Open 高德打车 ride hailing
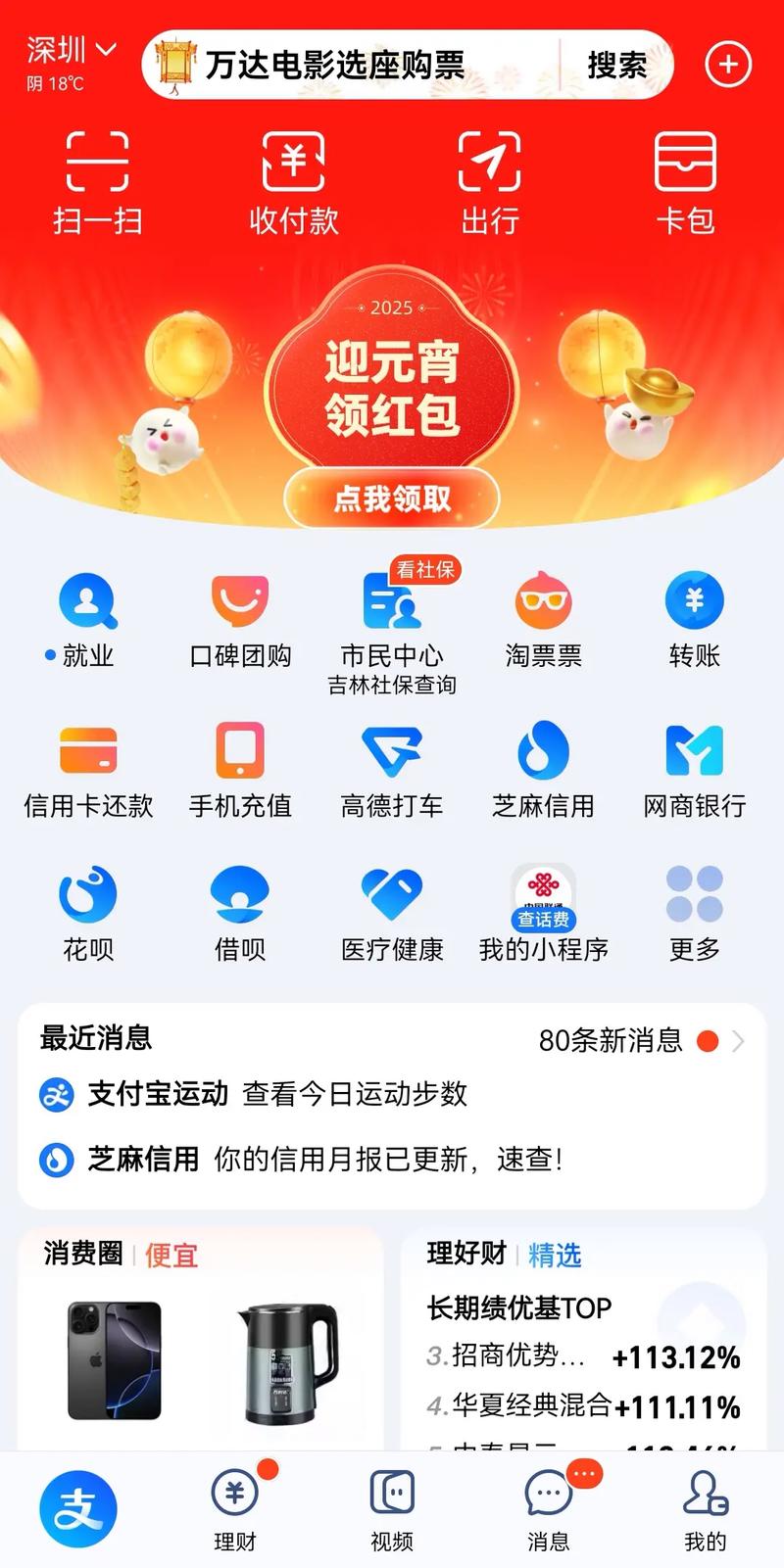This screenshot has height=1568, width=784. tap(391, 769)
